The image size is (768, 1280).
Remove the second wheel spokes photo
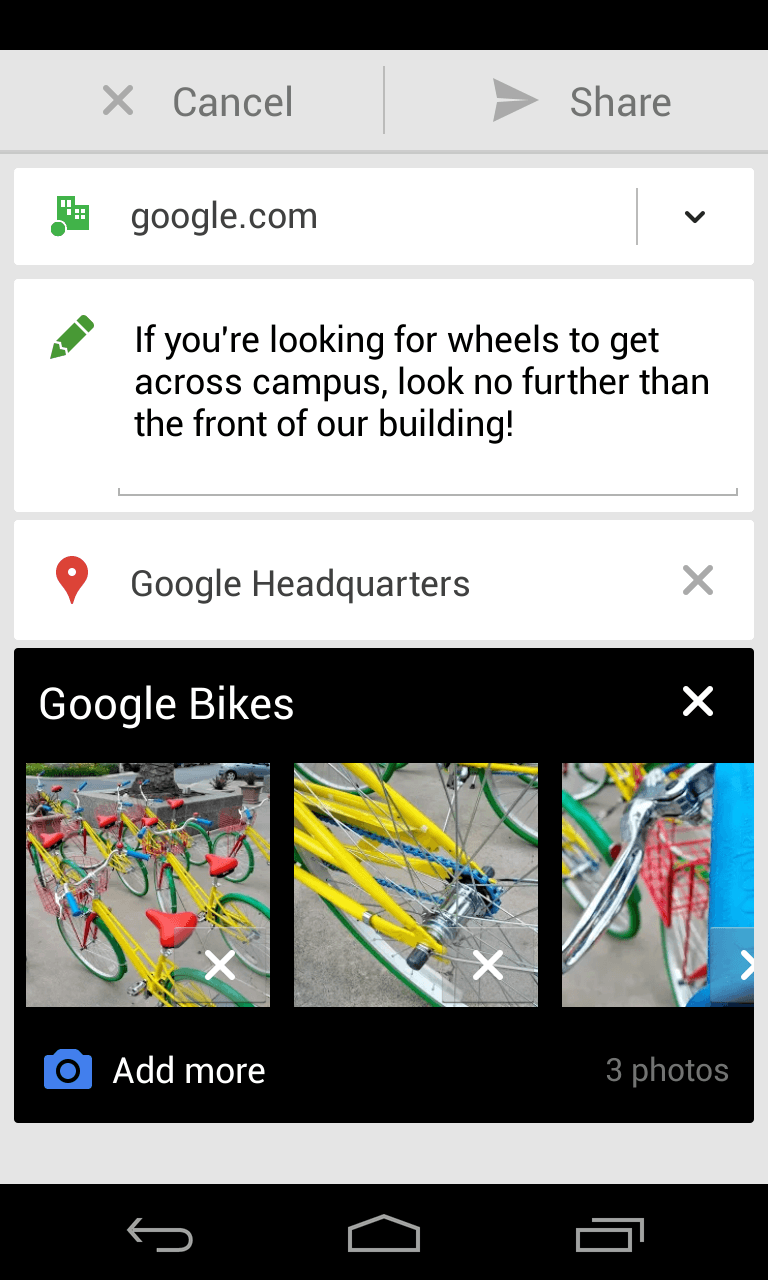[x=487, y=965]
